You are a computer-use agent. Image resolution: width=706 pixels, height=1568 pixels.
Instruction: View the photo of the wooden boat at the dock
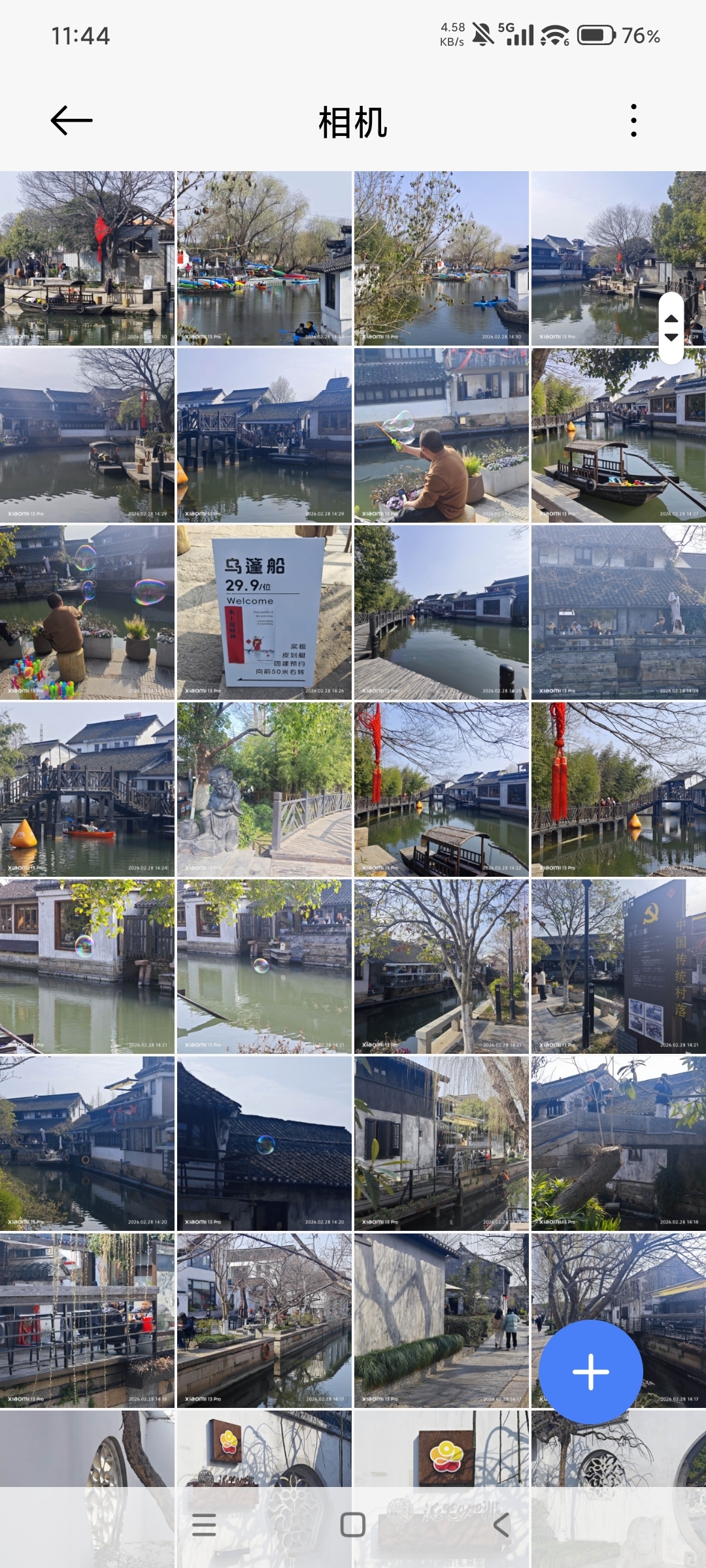coord(618,435)
